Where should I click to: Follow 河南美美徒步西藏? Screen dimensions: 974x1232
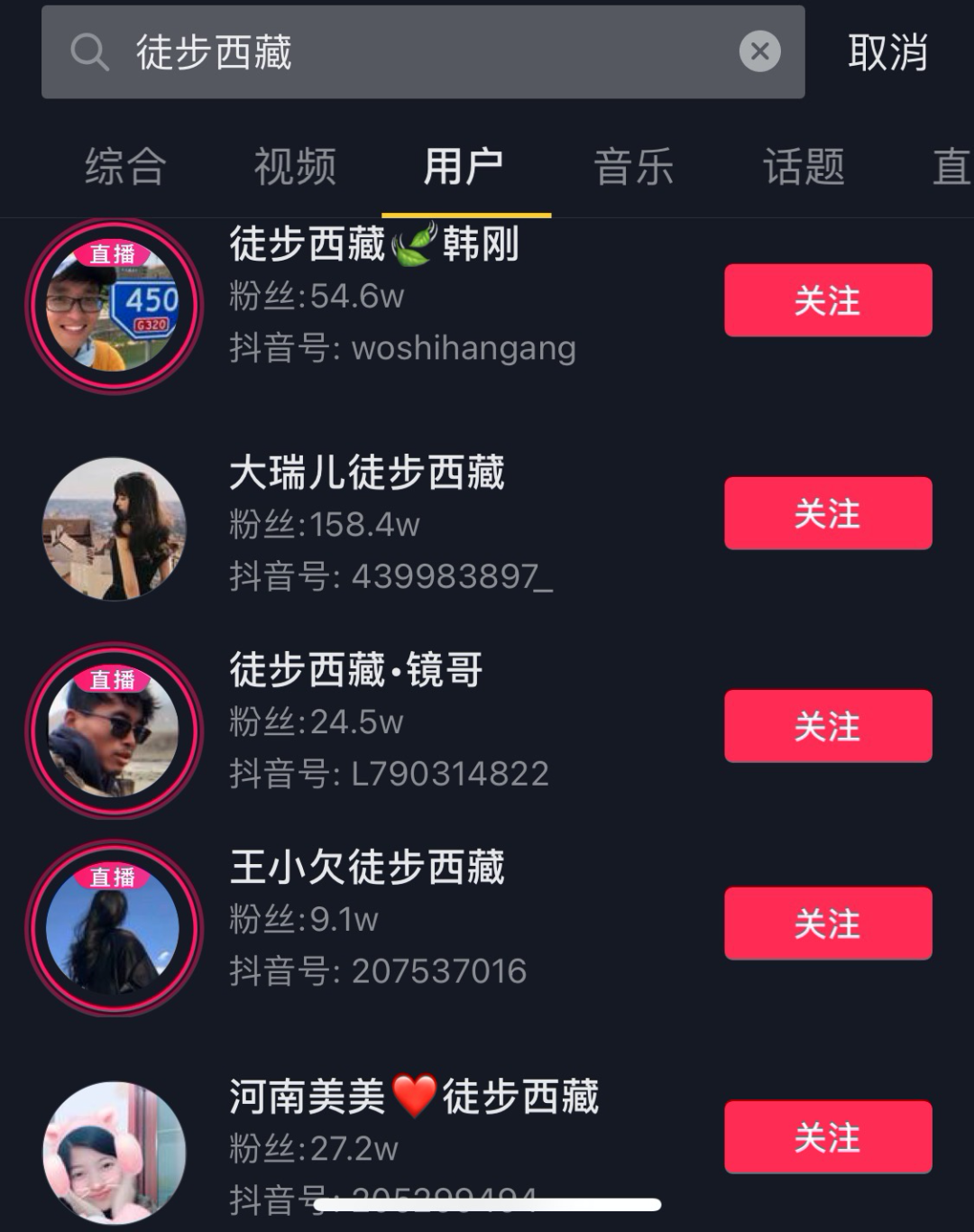point(828,1136)
